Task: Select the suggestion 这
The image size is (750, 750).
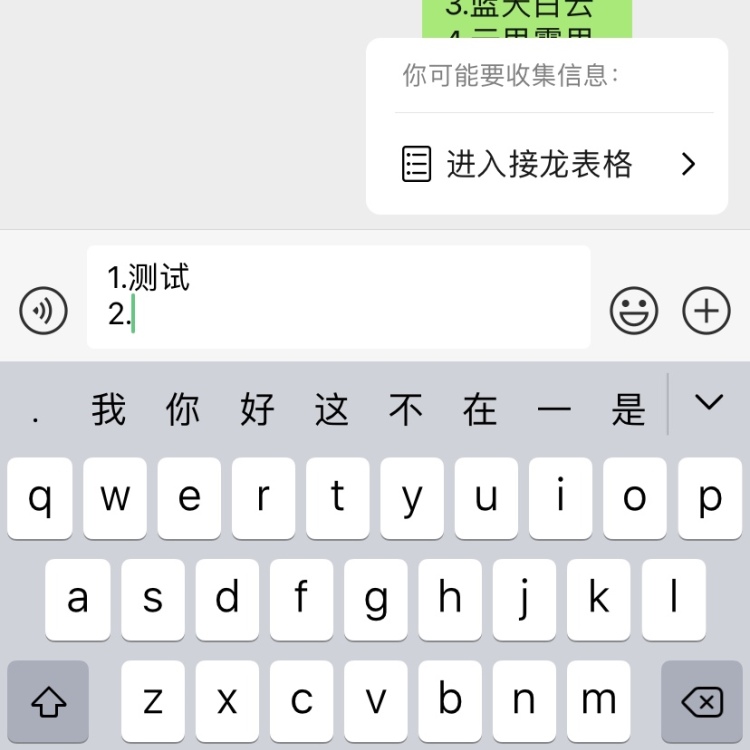Action: (x=331, y=409)
